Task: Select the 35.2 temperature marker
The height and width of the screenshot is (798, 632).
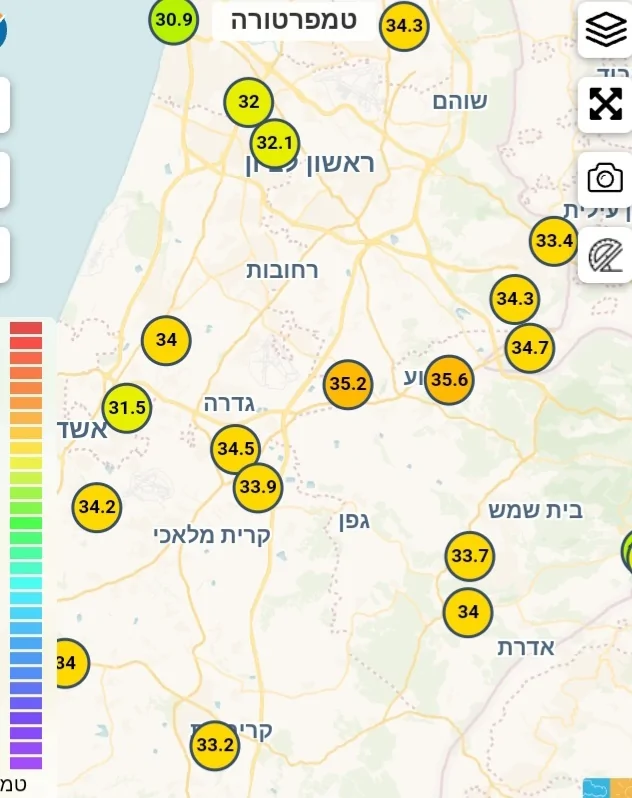Action: pyautogui.click(x=349, y=384)
